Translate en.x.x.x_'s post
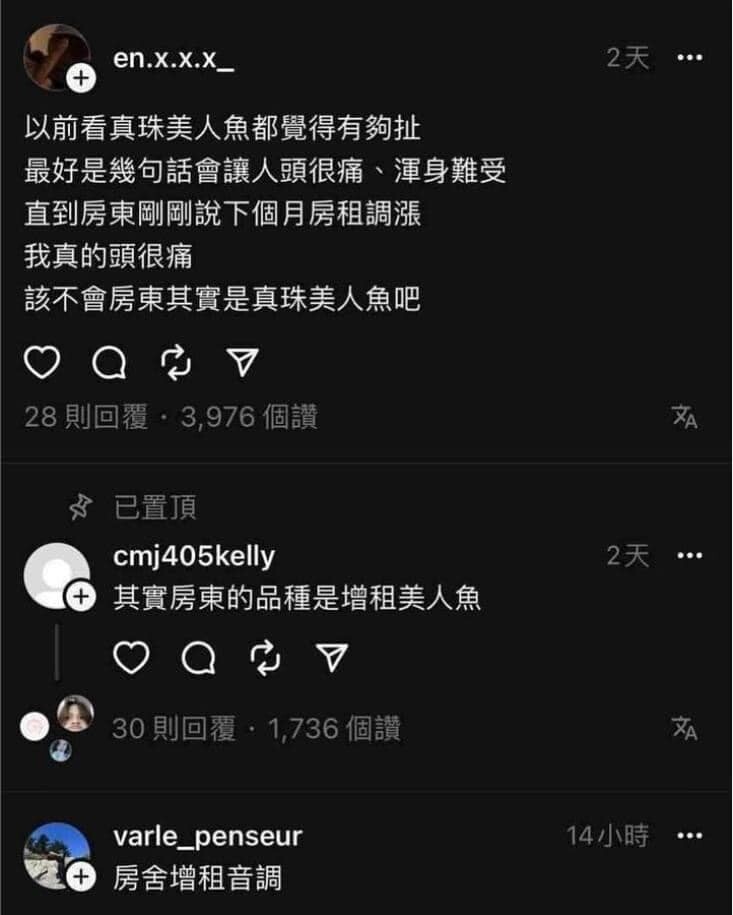The width and height of the screenshot is (733, 915). click(684, 417)
